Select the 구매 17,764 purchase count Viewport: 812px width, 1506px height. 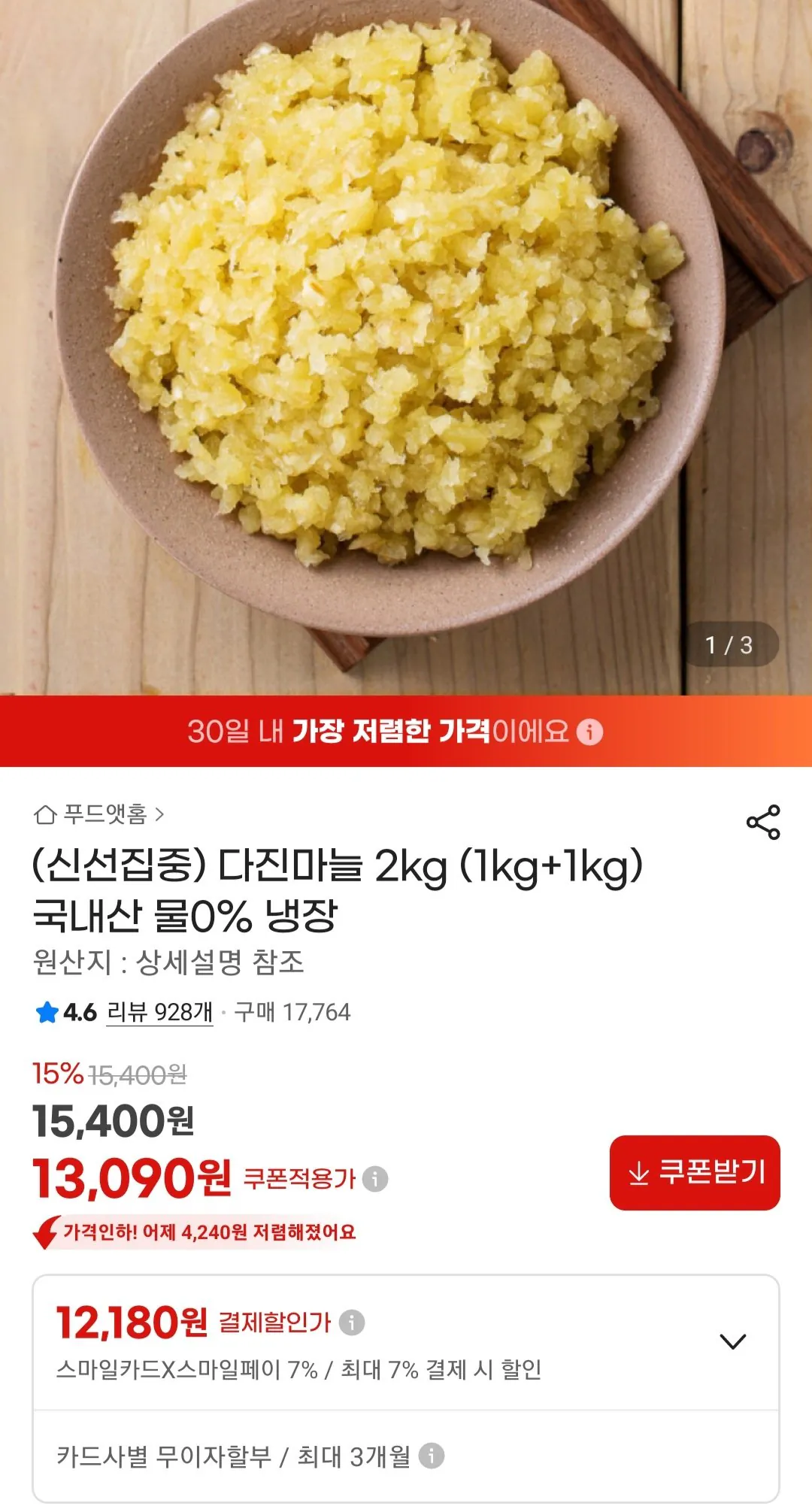pos(293,1011)
